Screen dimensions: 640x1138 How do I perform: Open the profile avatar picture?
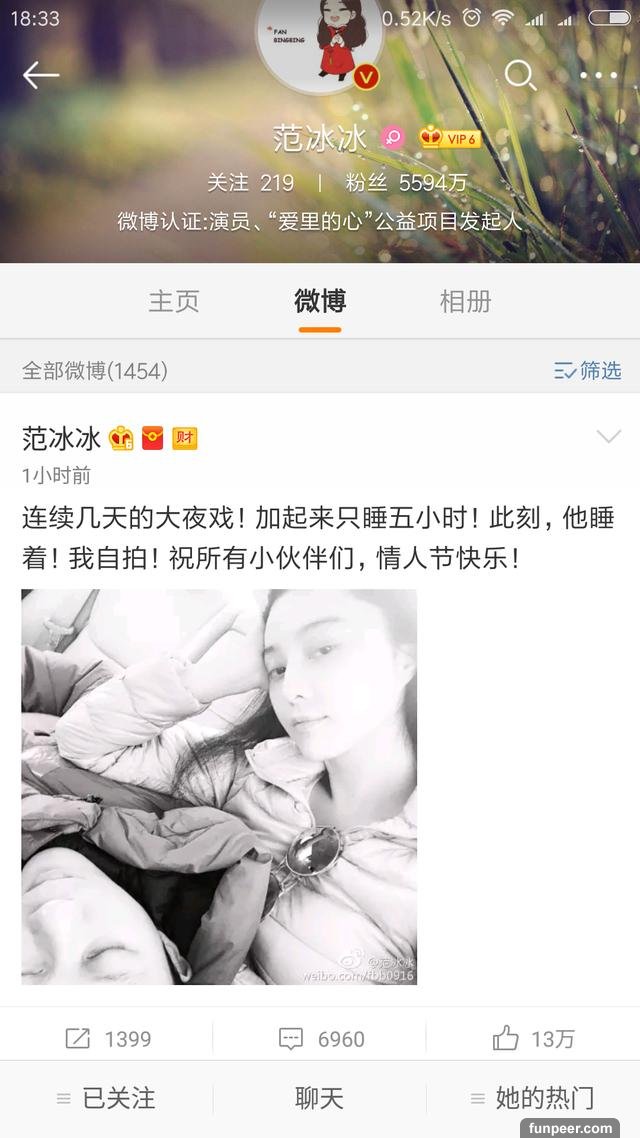coord(320,40)
